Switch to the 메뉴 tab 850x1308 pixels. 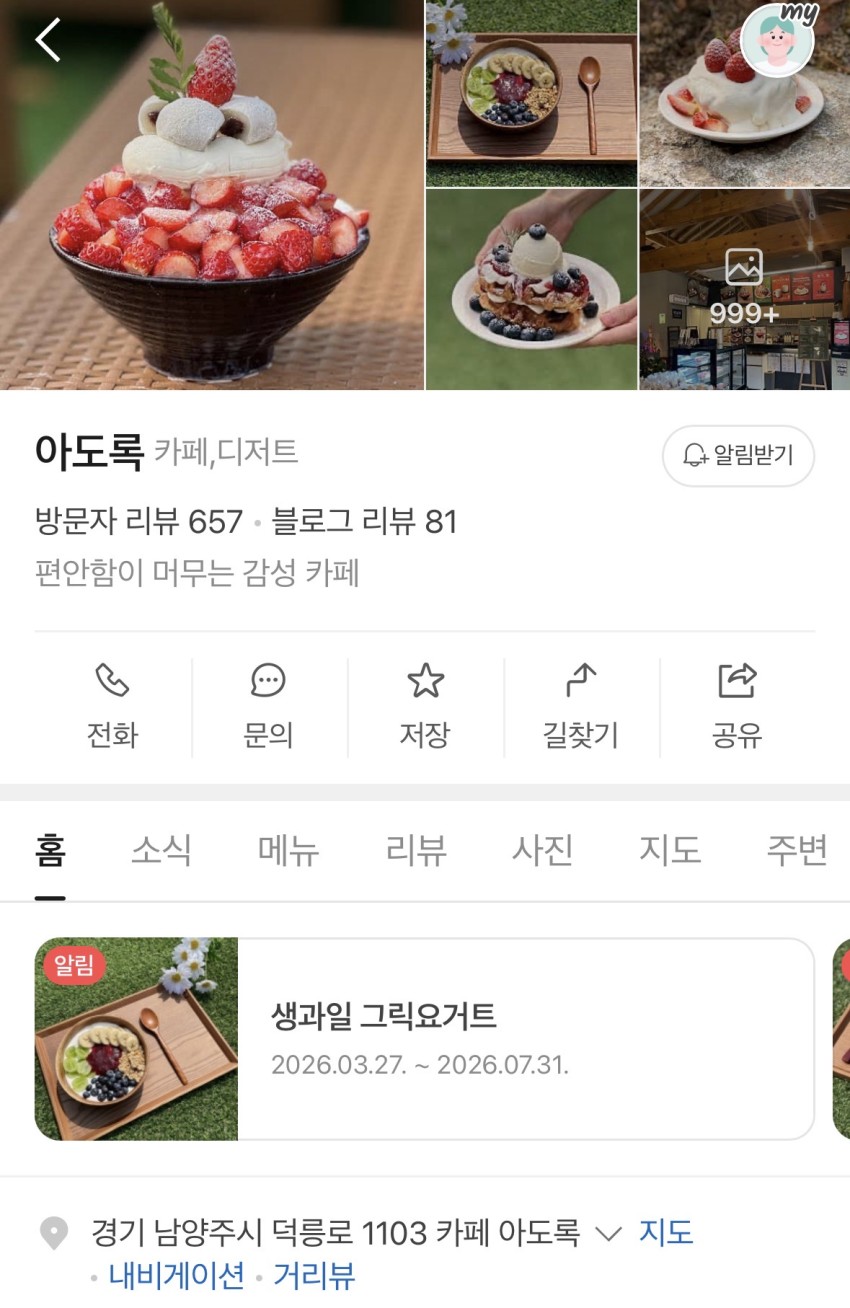click(288, 851)
